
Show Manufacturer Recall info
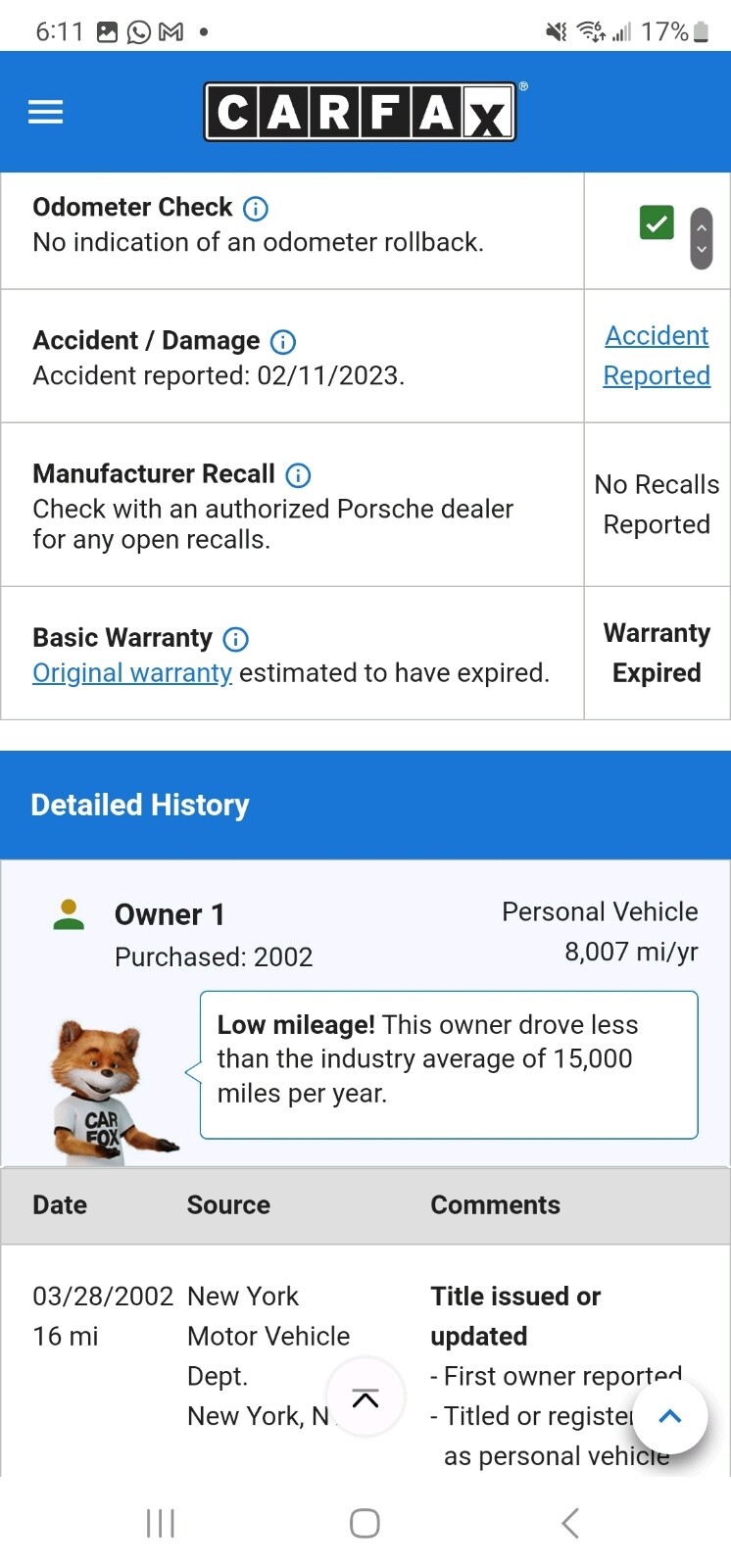click(298, 475)
